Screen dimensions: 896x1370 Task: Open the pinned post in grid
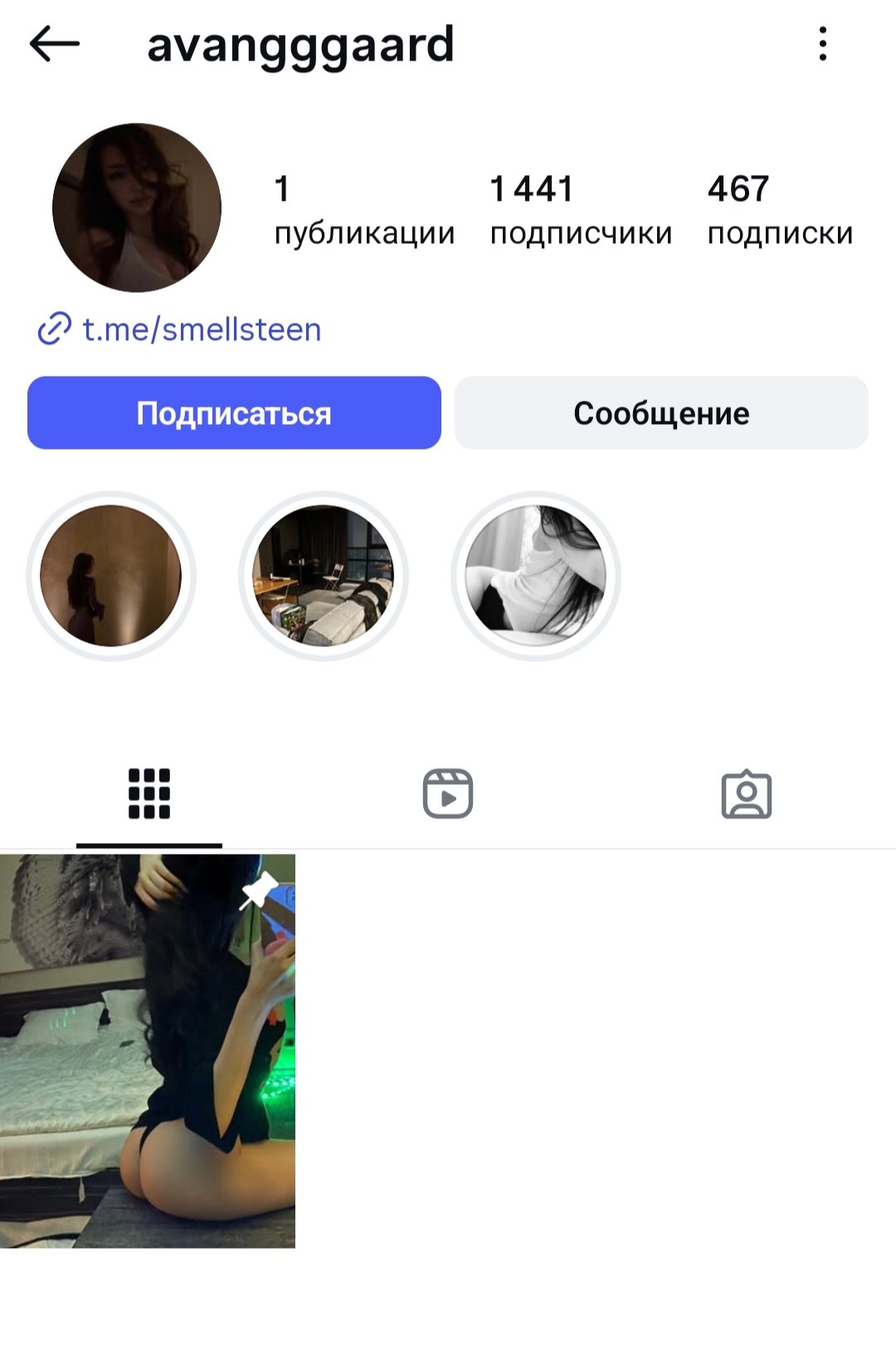click(148, 1051)
